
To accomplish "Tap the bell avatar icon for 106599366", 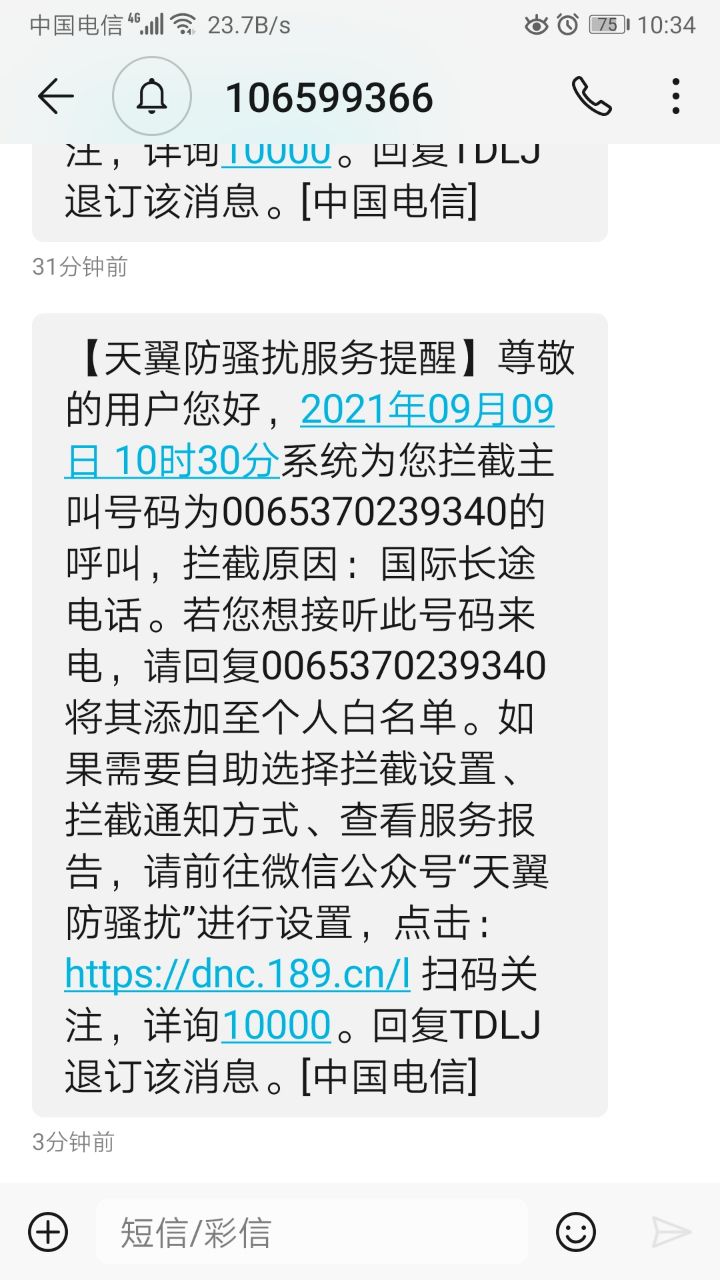I will (x=152, y=96).
